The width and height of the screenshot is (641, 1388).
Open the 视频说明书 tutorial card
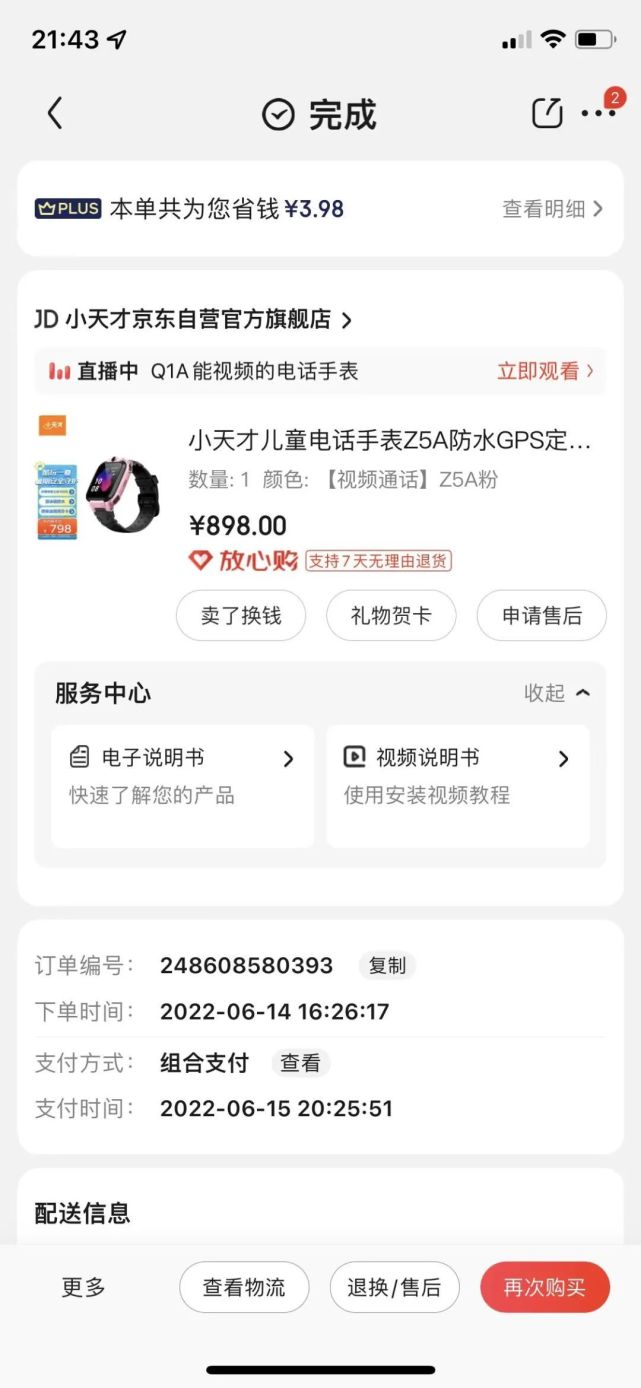tap(457, 775)
